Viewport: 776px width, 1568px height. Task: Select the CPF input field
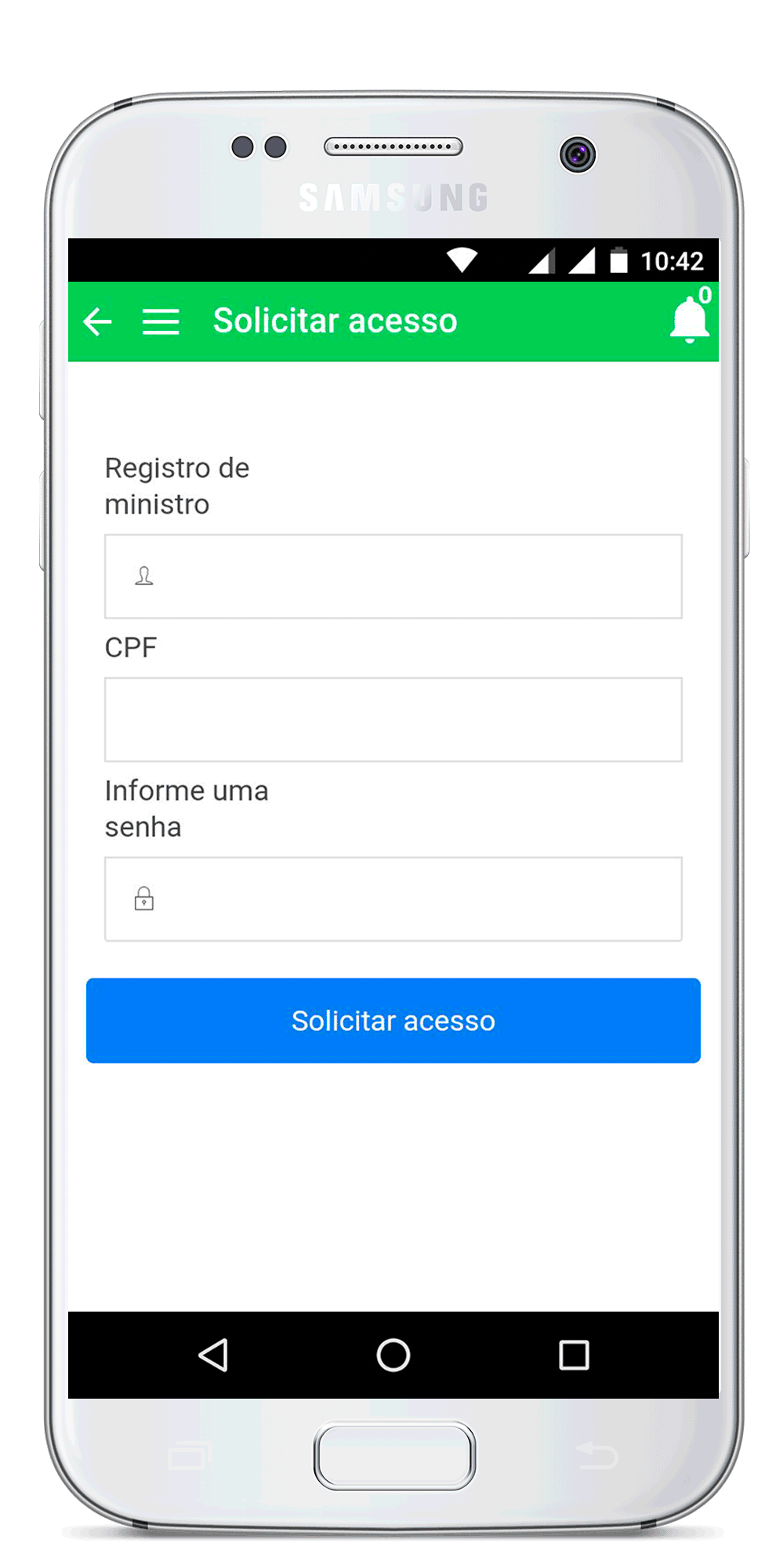393,719
